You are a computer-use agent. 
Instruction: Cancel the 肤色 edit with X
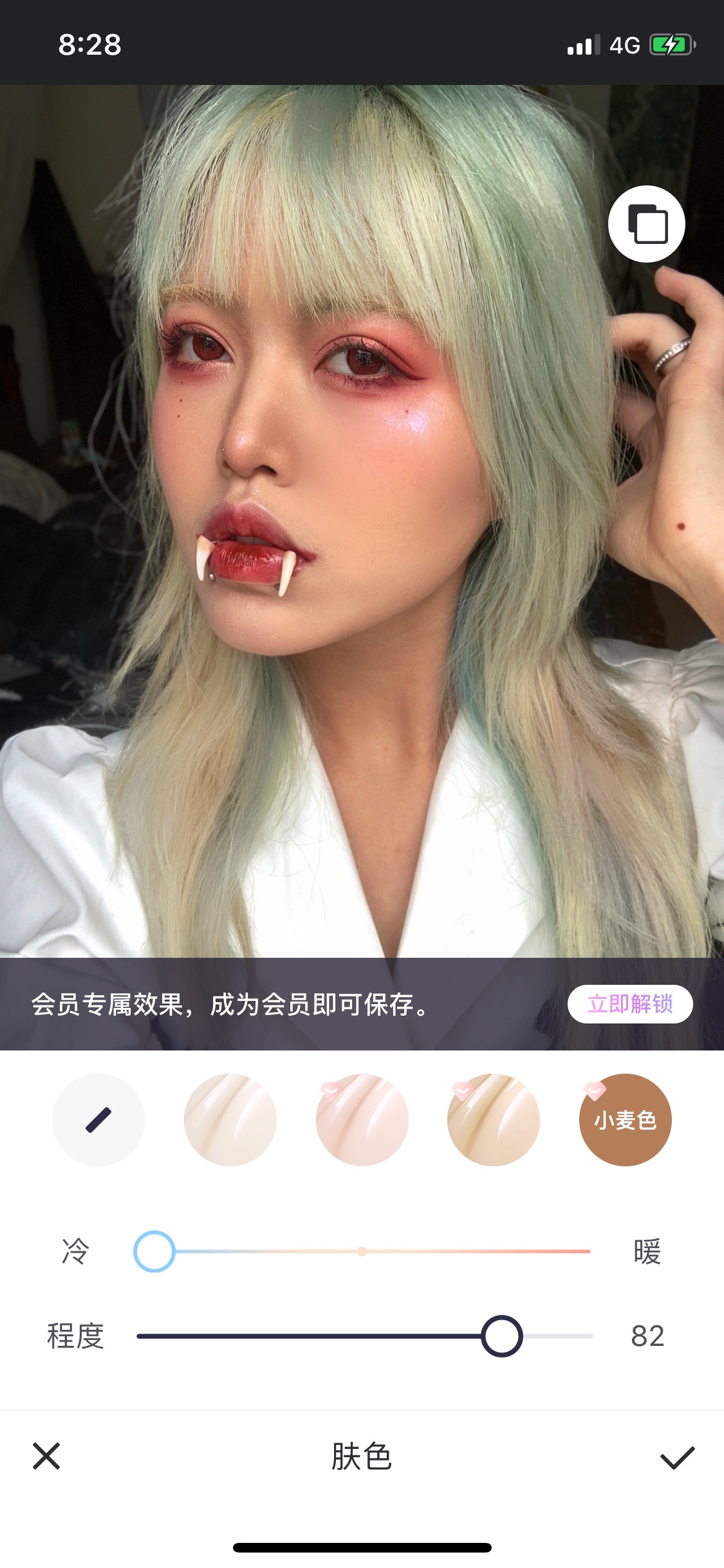[x=46, y=1456]
